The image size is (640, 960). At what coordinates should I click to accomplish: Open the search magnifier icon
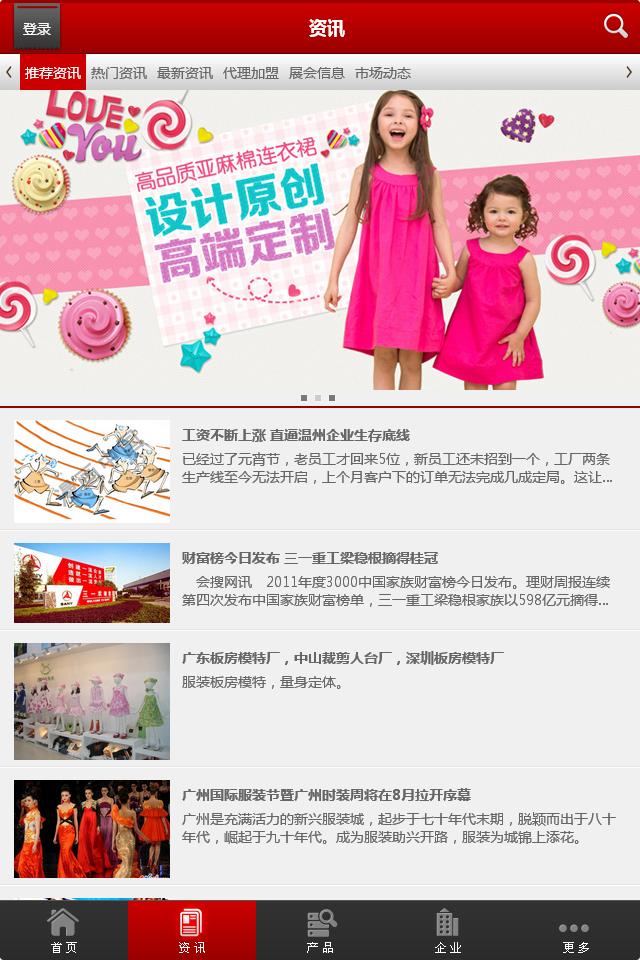615,27
